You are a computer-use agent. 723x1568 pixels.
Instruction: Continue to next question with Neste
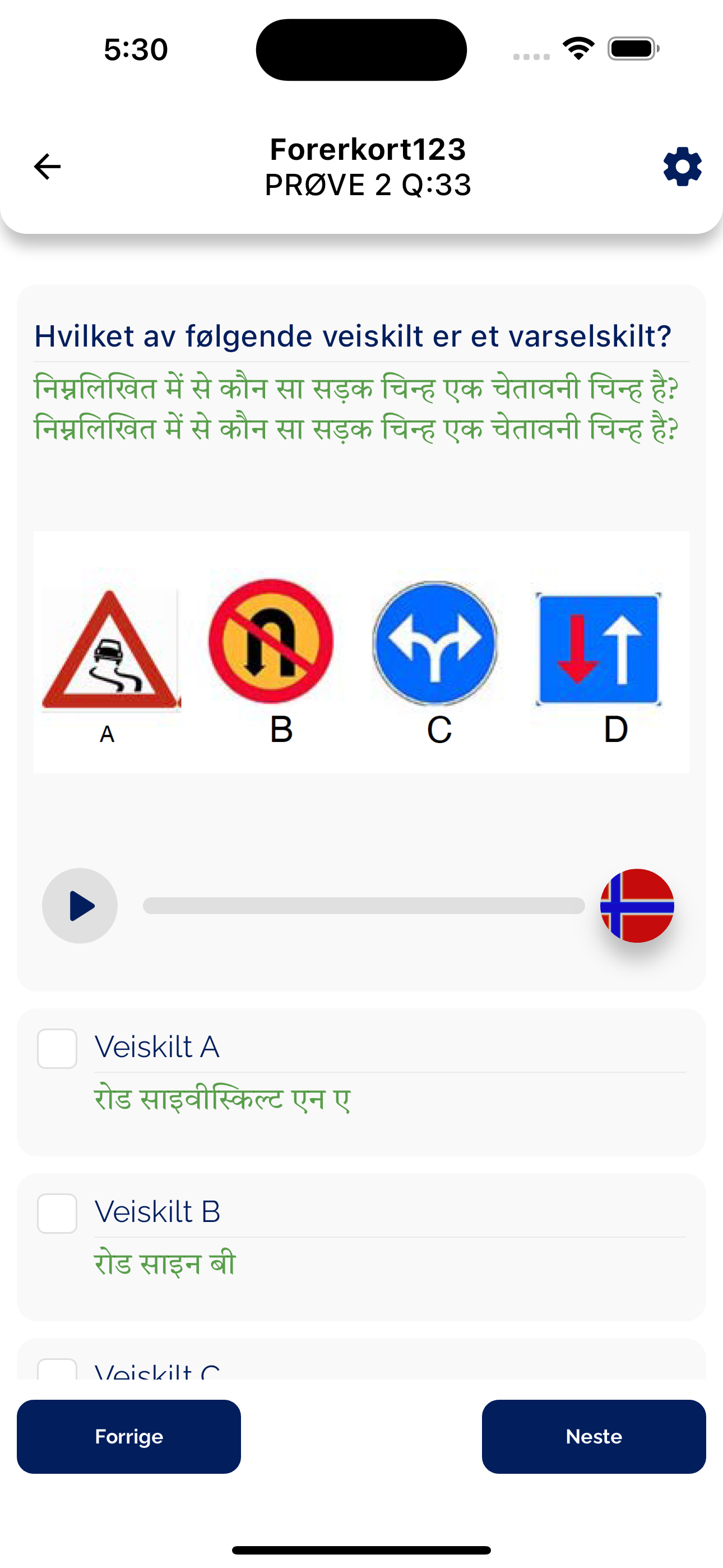click(x=594, y=1437)
